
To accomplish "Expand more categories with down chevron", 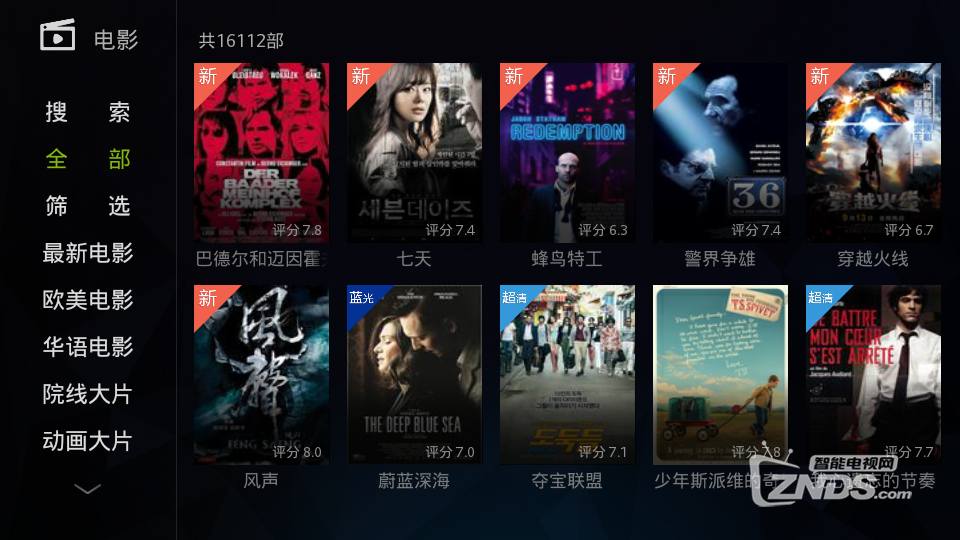I will pyautogui.click(x=88, y=489).
